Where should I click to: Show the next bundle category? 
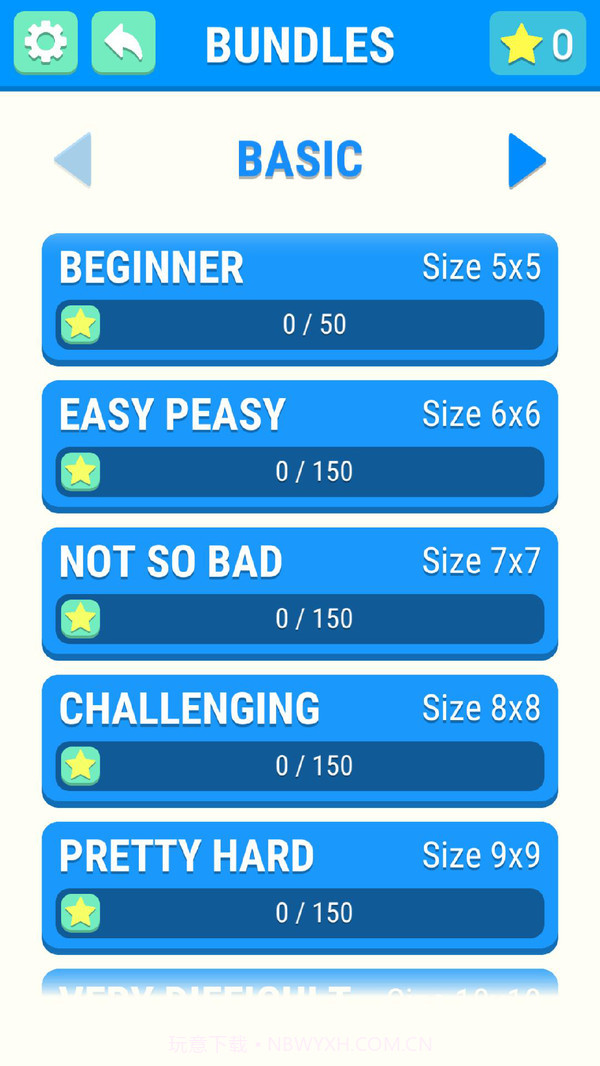[526, 160]
